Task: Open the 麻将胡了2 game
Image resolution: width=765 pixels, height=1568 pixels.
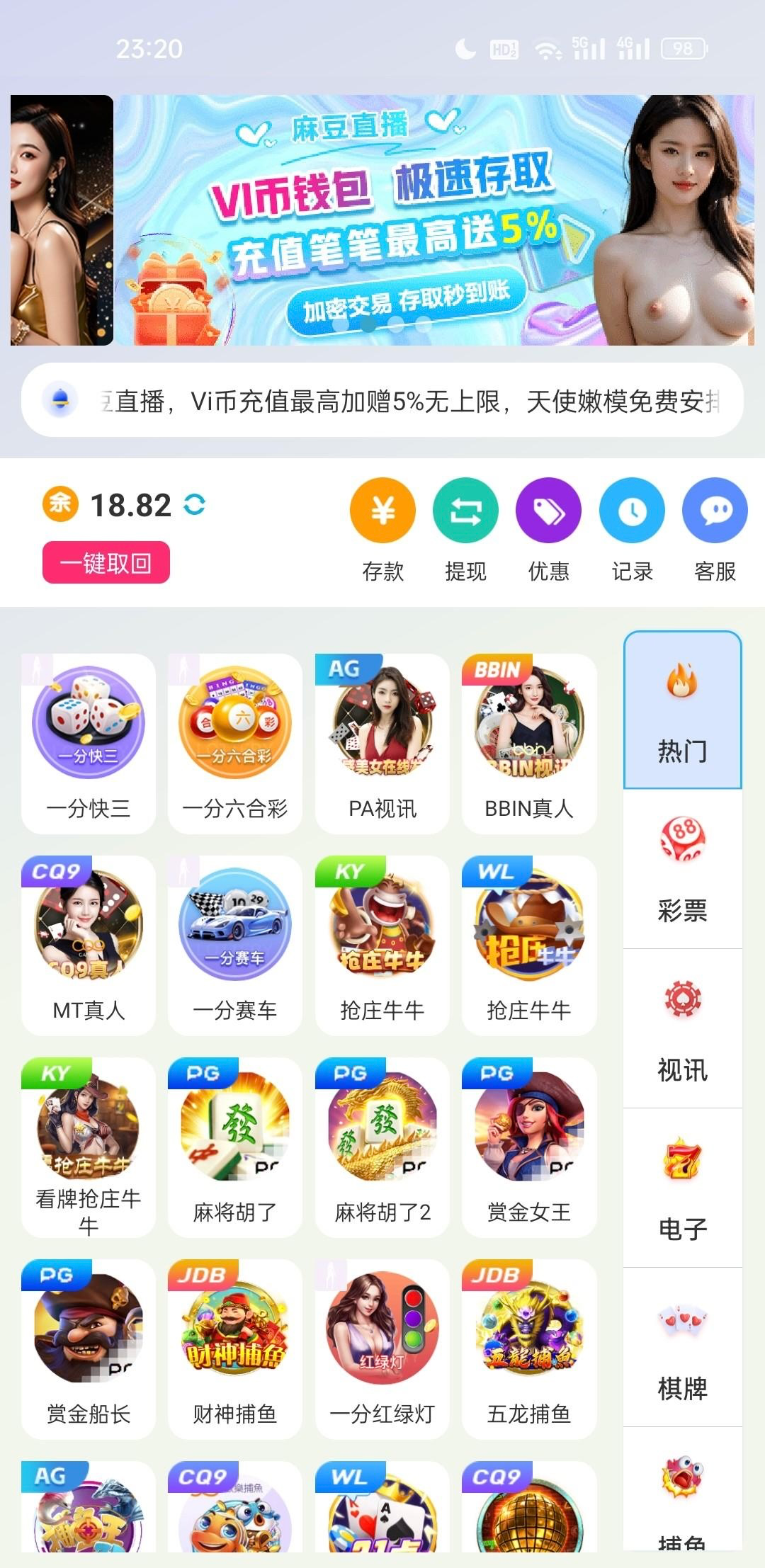Action: 382,1147
